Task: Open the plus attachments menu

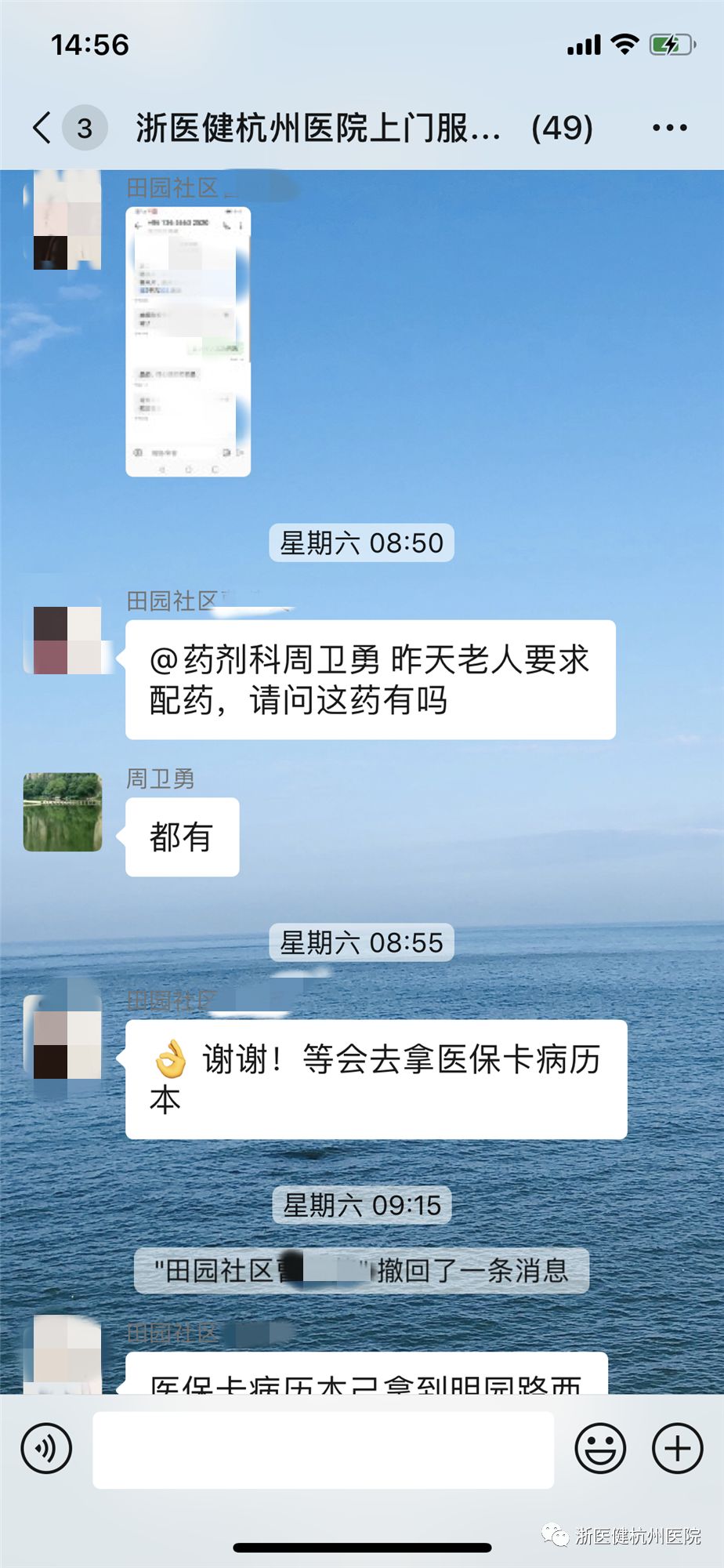Action: point(677,1448)
